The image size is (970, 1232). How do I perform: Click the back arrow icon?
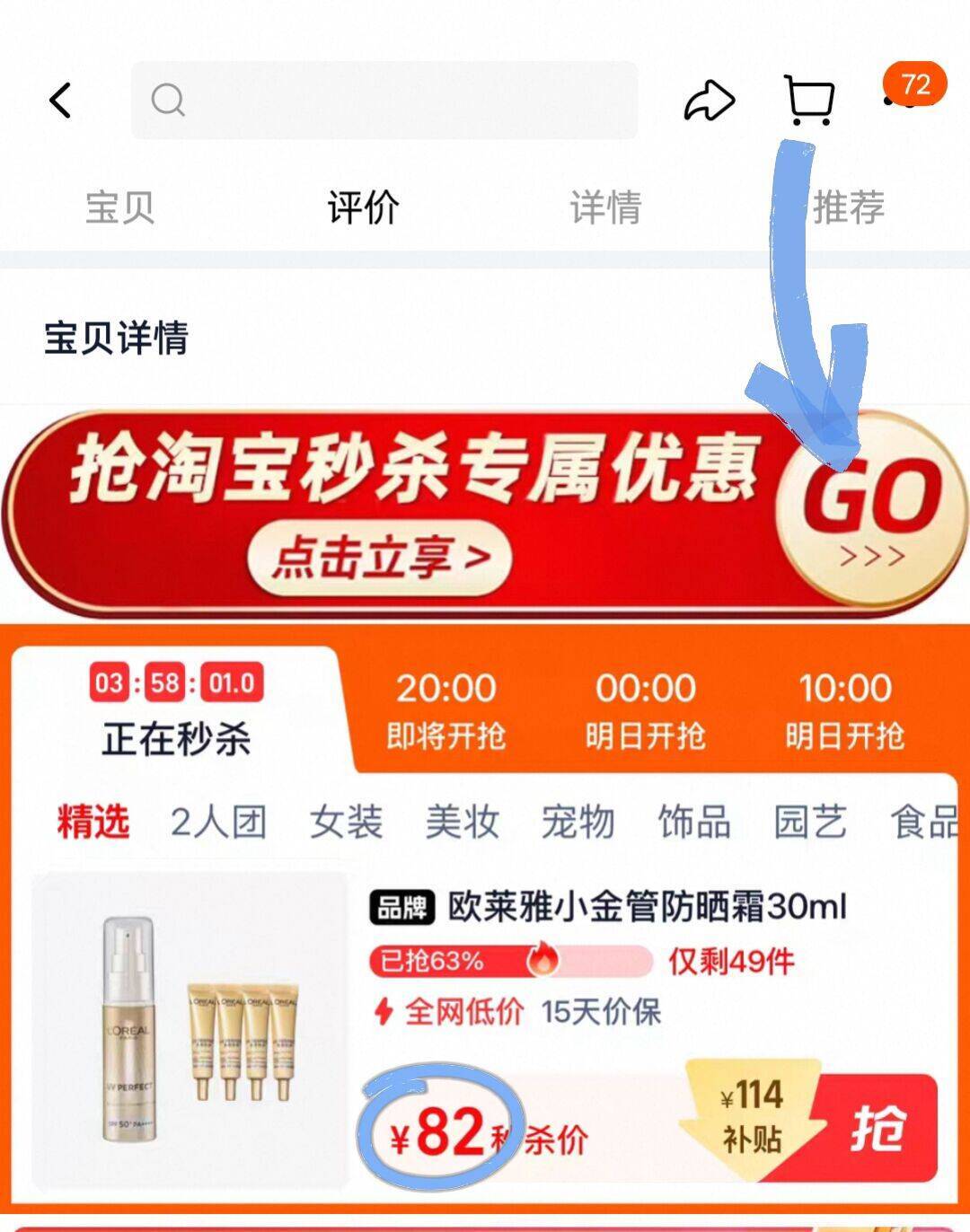pyautogui.click(x=57, y=101)
